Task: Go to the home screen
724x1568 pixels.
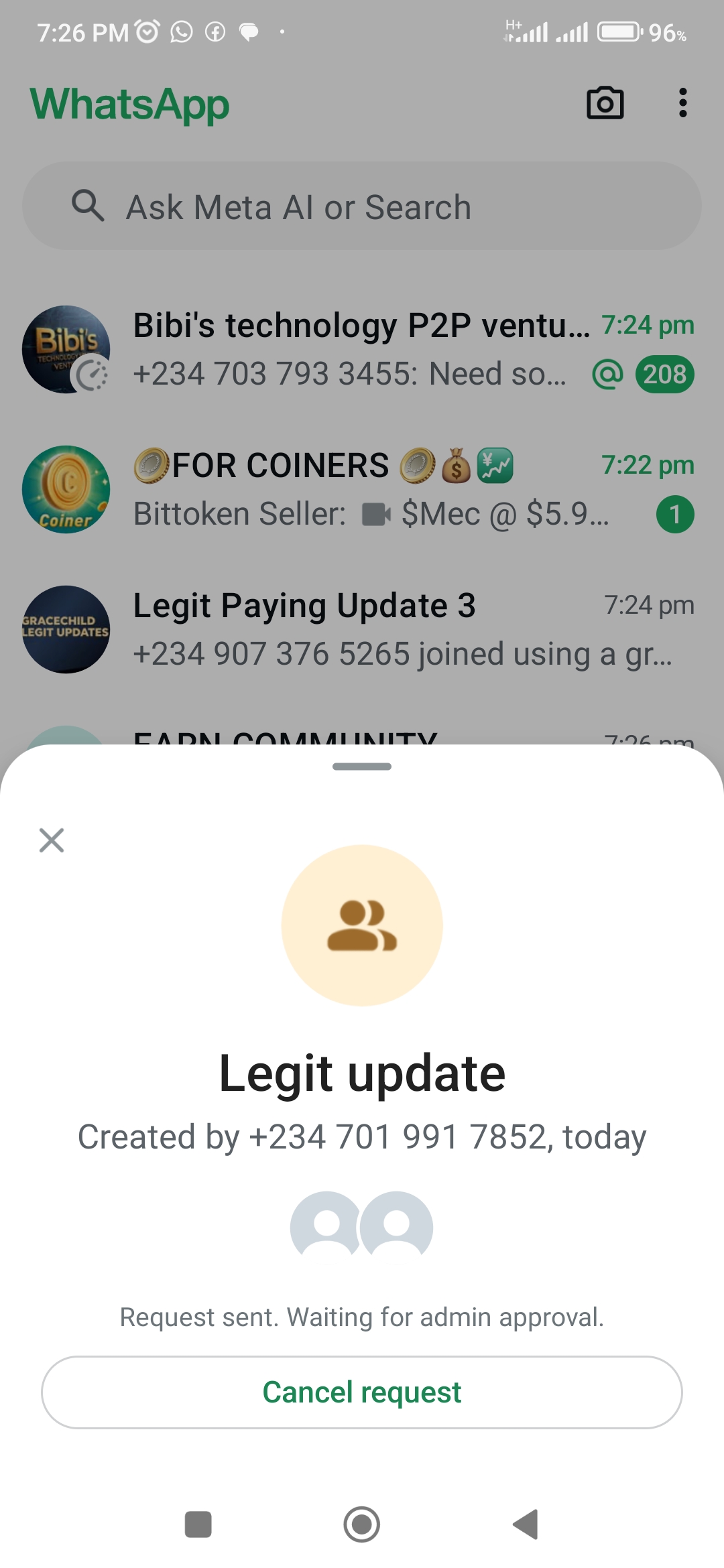Action: click(x=362, y=1524)
